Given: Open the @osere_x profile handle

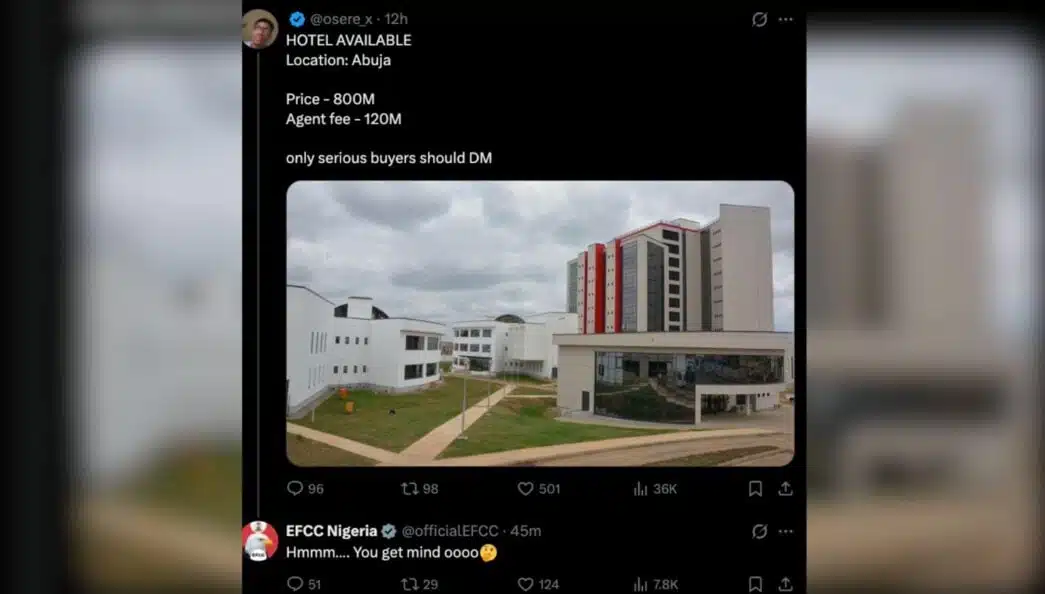Looking at the screenshot, I should (344, 19).
